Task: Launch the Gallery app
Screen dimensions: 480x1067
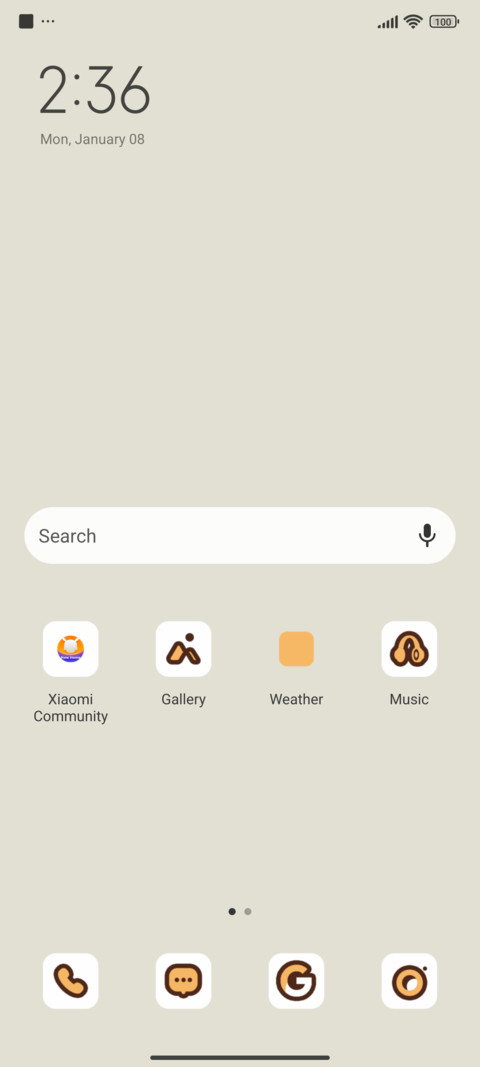Action: point(183,649)
